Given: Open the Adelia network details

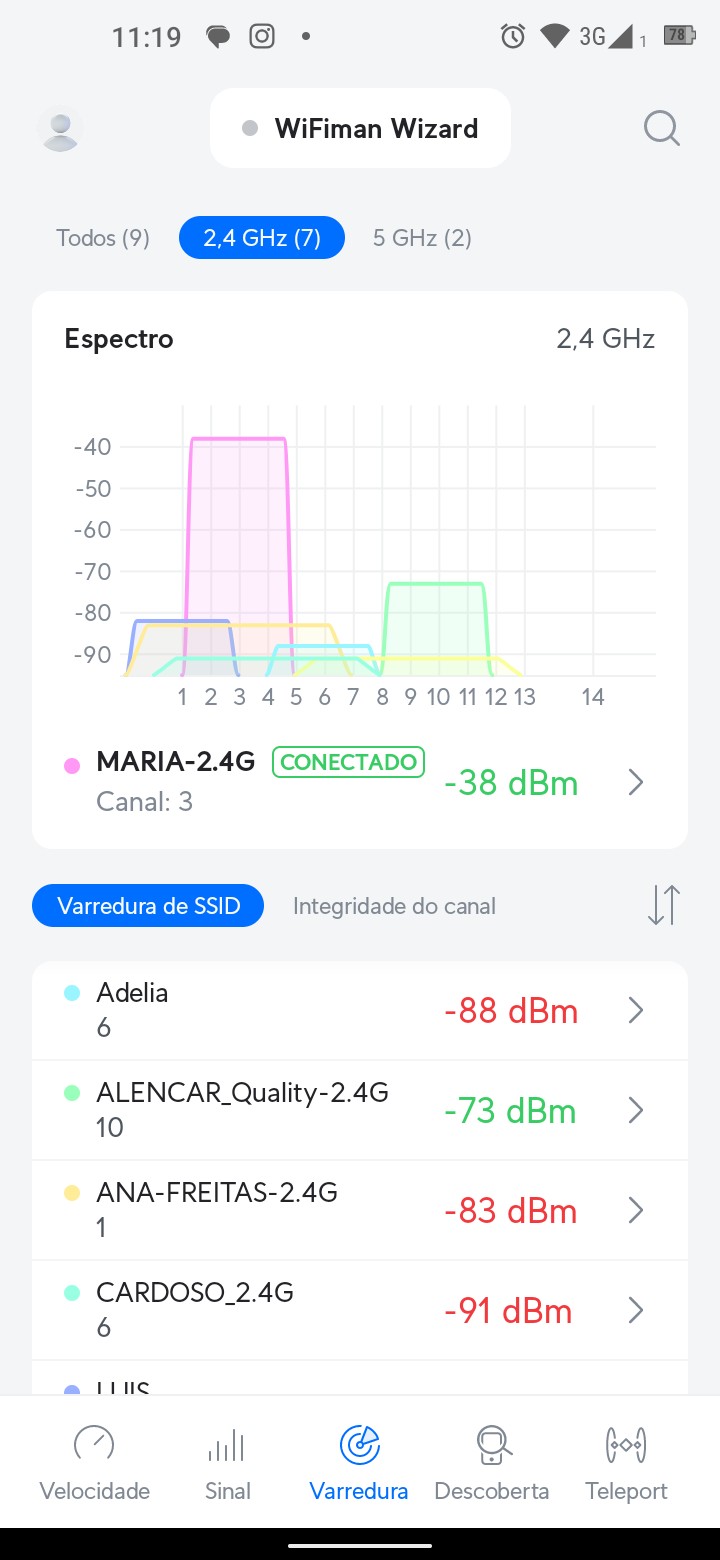Looking at the screenshot, I should pyautogui.click(x=360, y=1010).
